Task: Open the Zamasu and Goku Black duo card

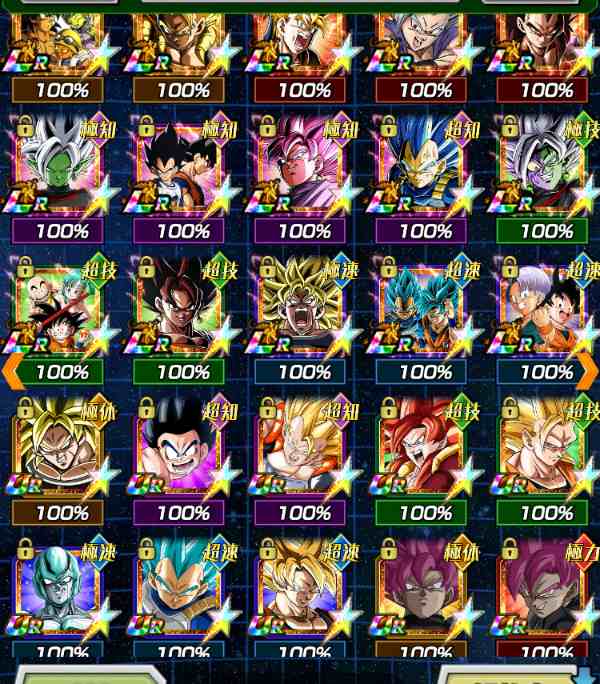Action: (546, 168)
